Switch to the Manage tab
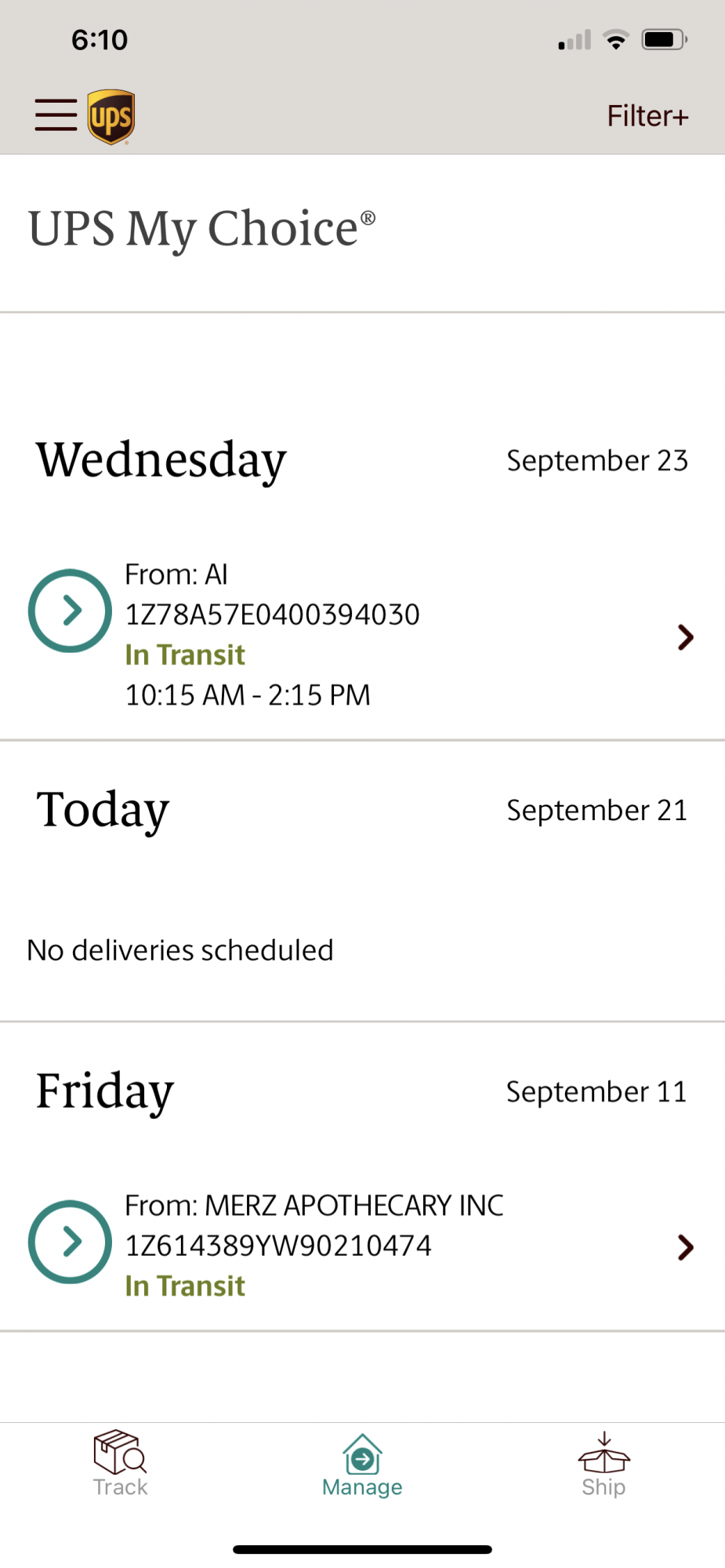The width and height of the screenshot is (725, 1568). click(362, 1465)
